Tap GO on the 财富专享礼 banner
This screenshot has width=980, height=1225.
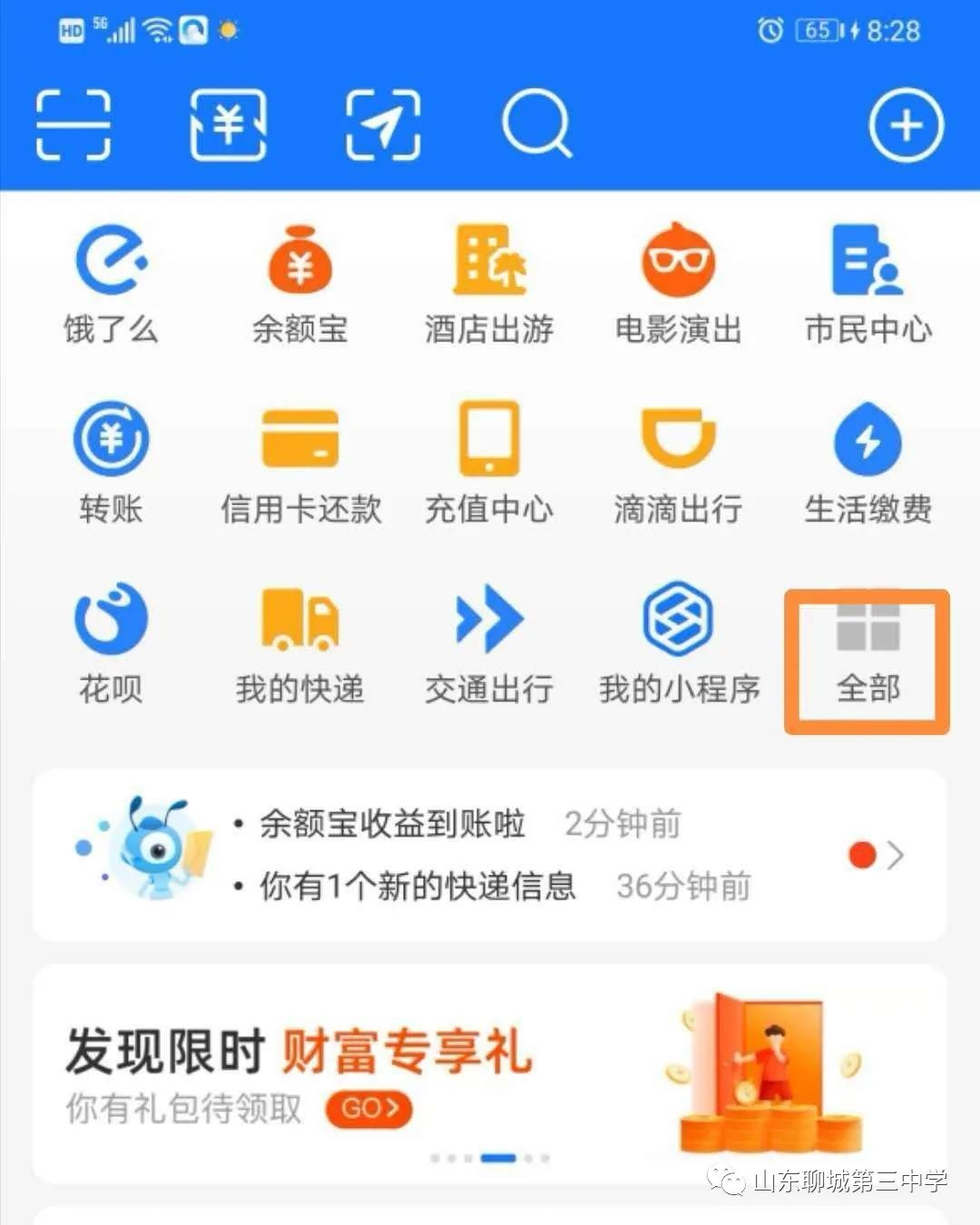368,1108
